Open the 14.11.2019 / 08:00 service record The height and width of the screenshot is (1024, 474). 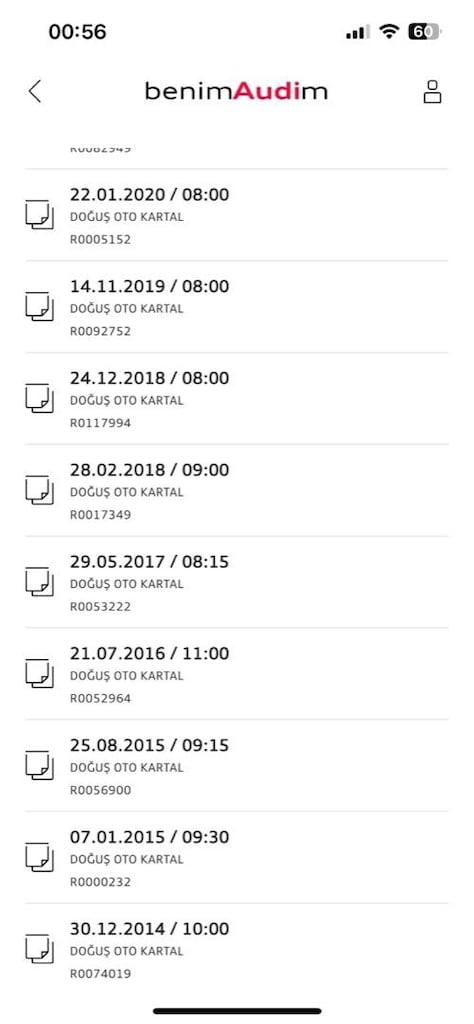tap(236, 307)
